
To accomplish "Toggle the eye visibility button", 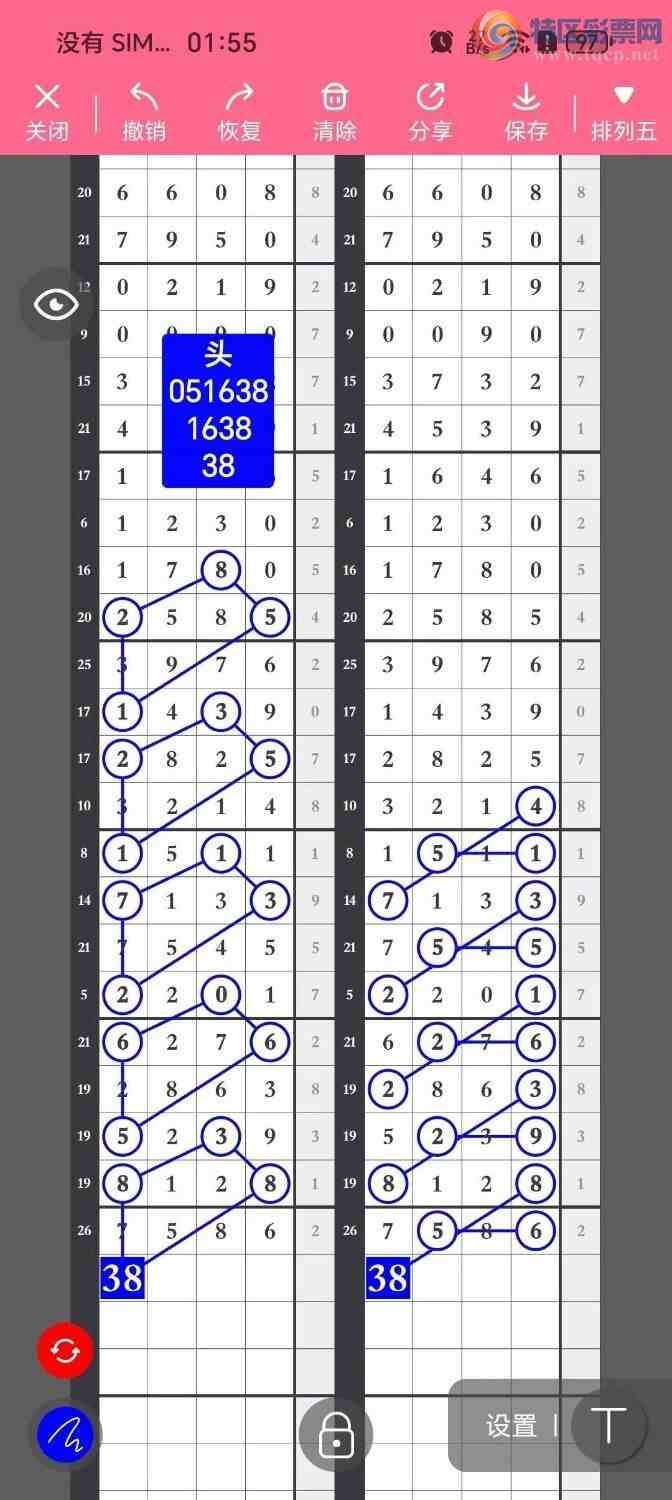I will pyautogui.click(x=56, y=304).
